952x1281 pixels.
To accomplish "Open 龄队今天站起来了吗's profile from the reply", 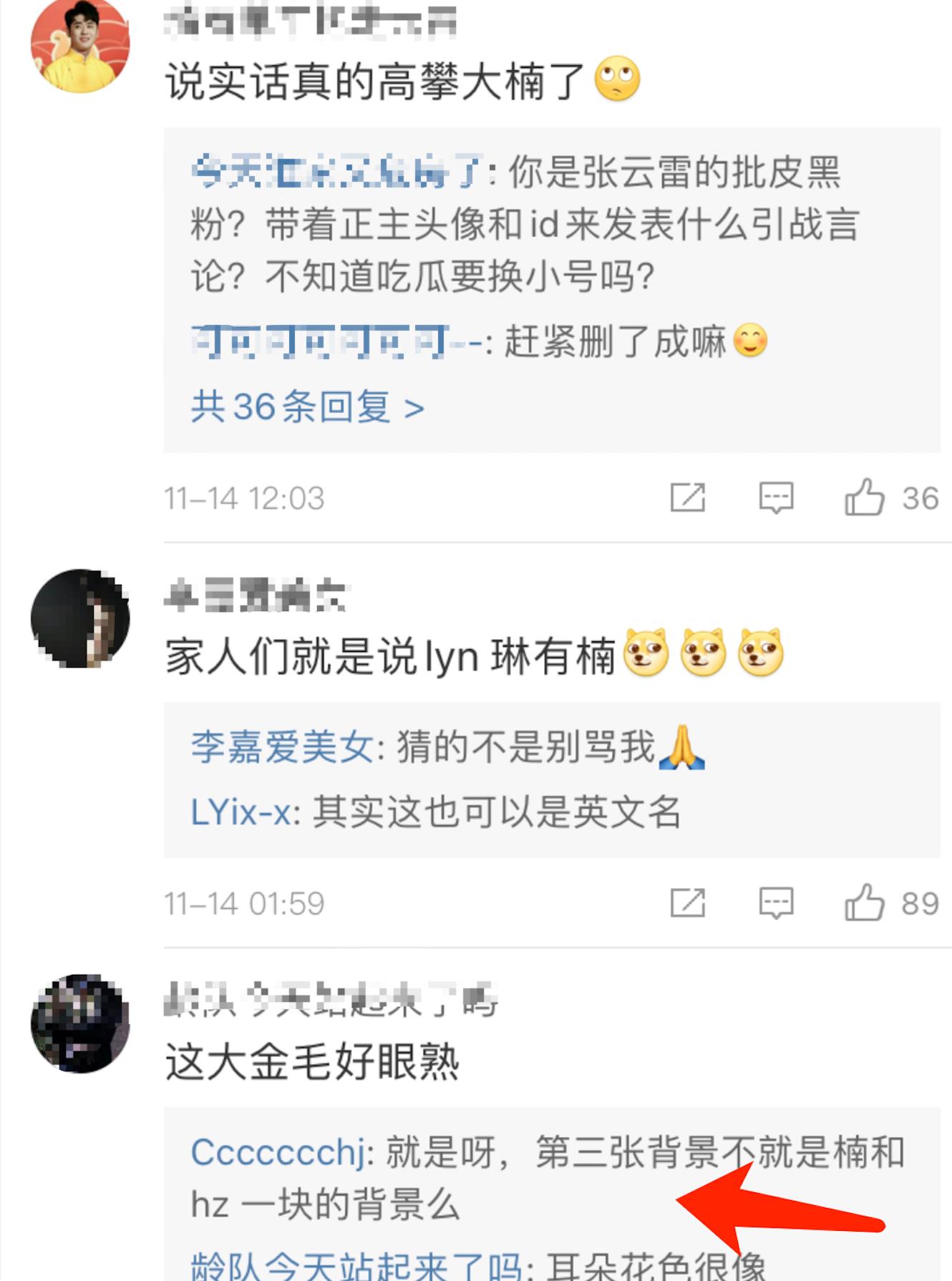I will pyautogui.click(x=356, y=1267).
